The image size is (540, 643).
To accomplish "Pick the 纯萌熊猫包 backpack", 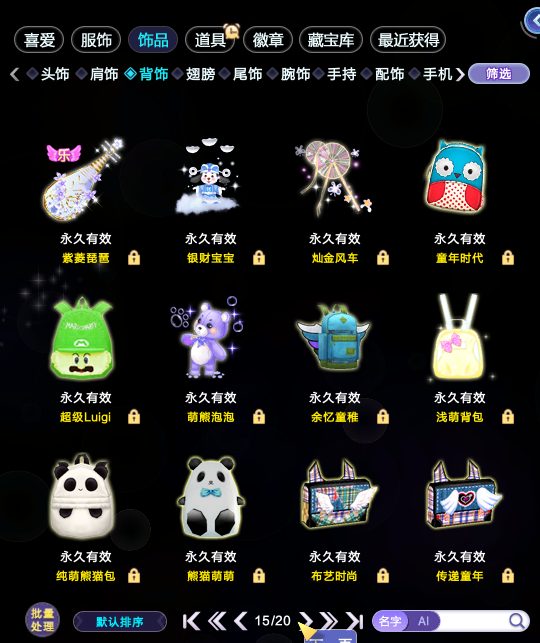I will (x=83, y=496).
